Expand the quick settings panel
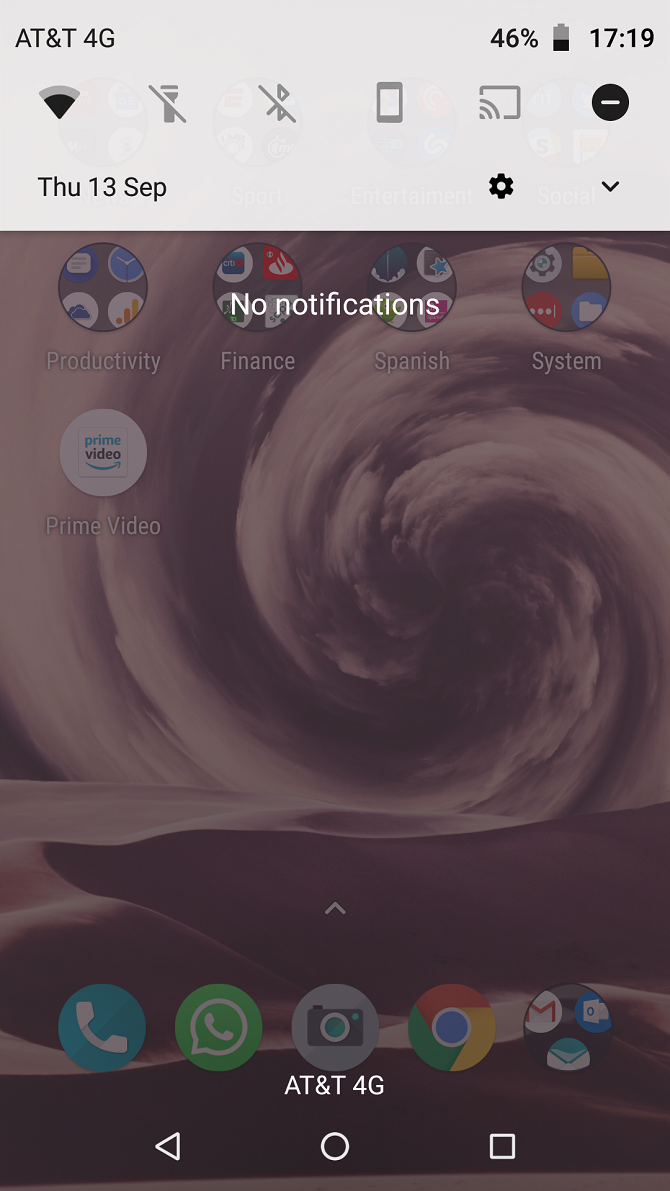The width and height of the screenshot is (670, 1191). 610,187
